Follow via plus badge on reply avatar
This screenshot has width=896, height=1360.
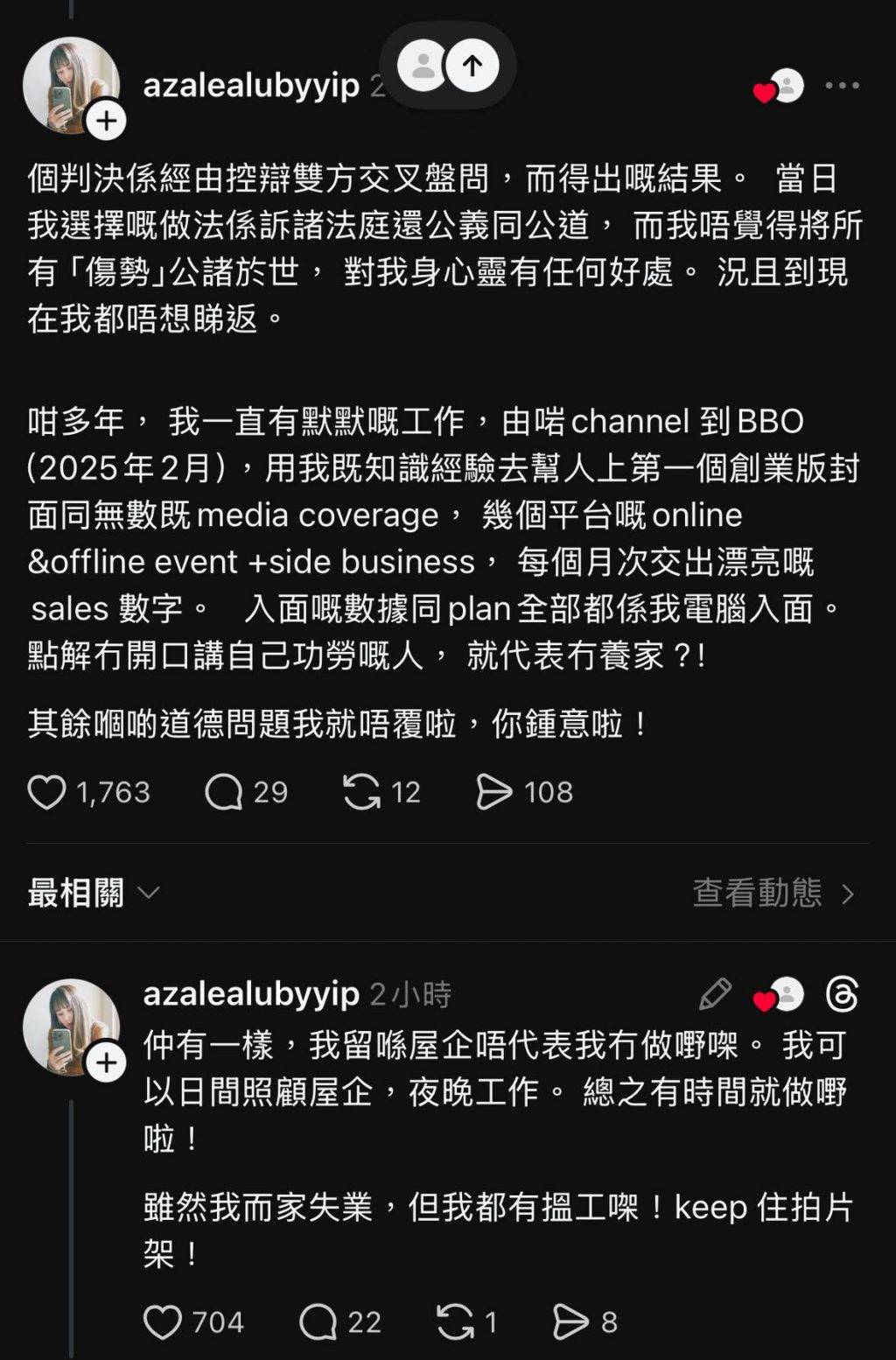click(x=107, y=1062)
